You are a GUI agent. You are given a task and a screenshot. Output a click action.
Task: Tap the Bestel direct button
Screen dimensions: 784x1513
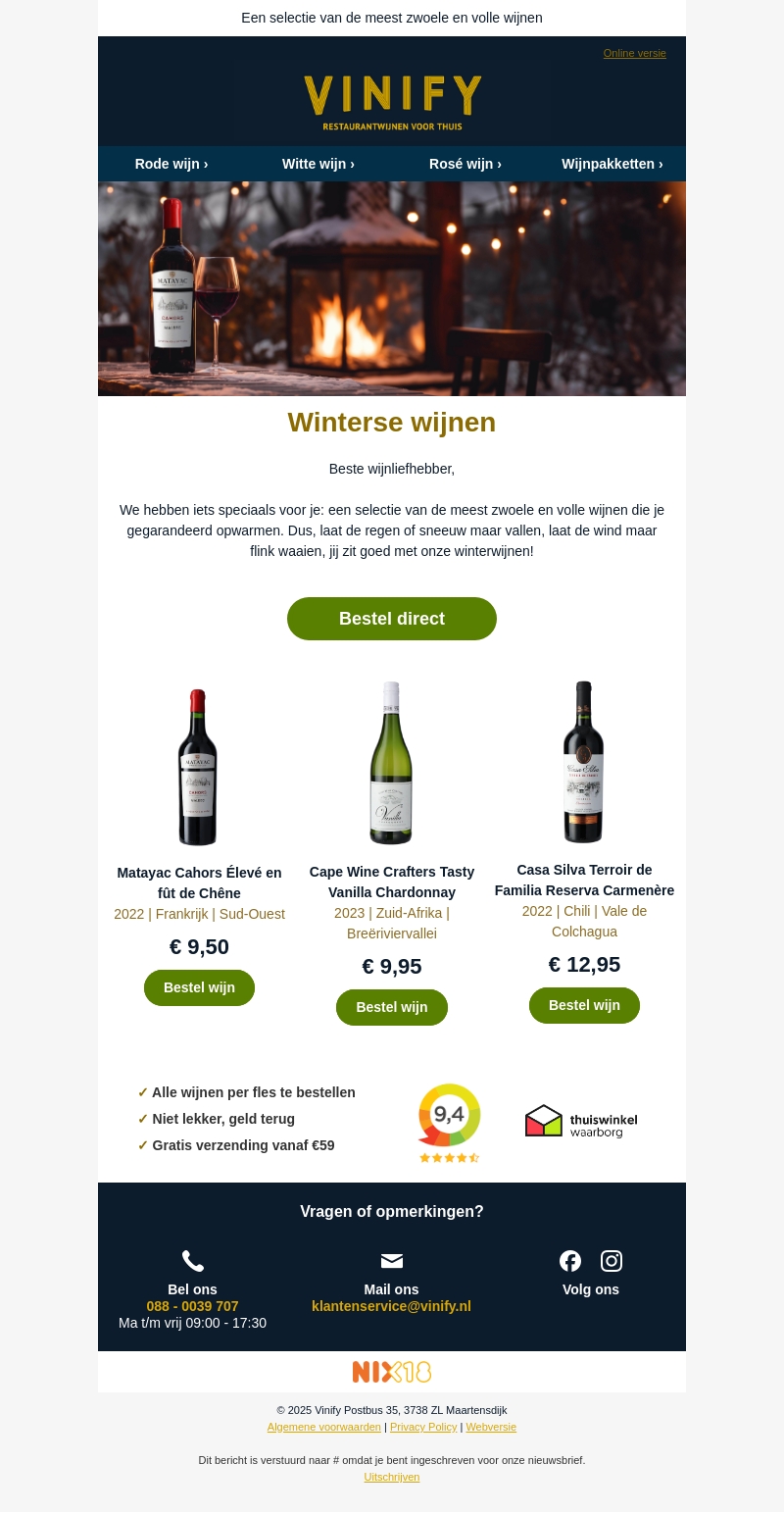tap(392, 619)
